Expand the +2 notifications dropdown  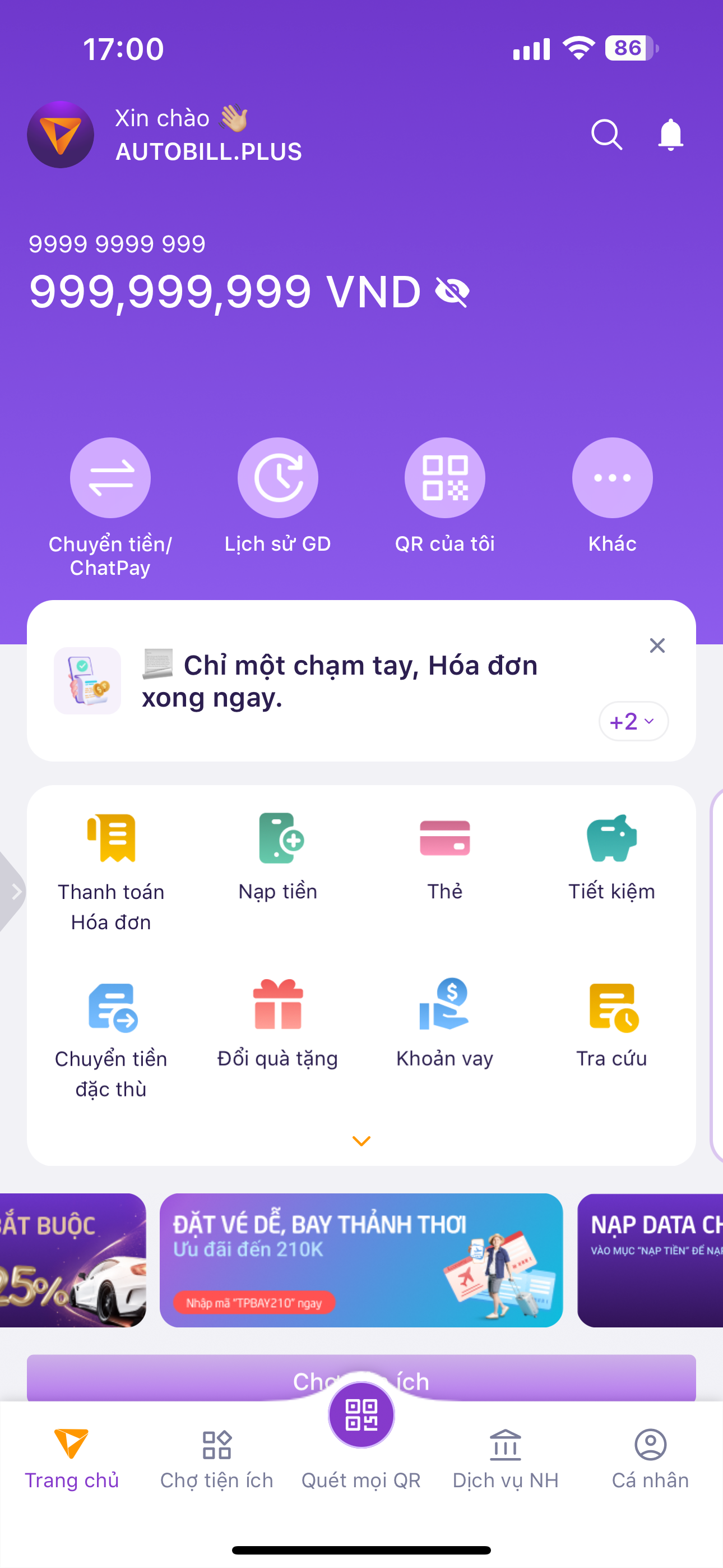633,721
